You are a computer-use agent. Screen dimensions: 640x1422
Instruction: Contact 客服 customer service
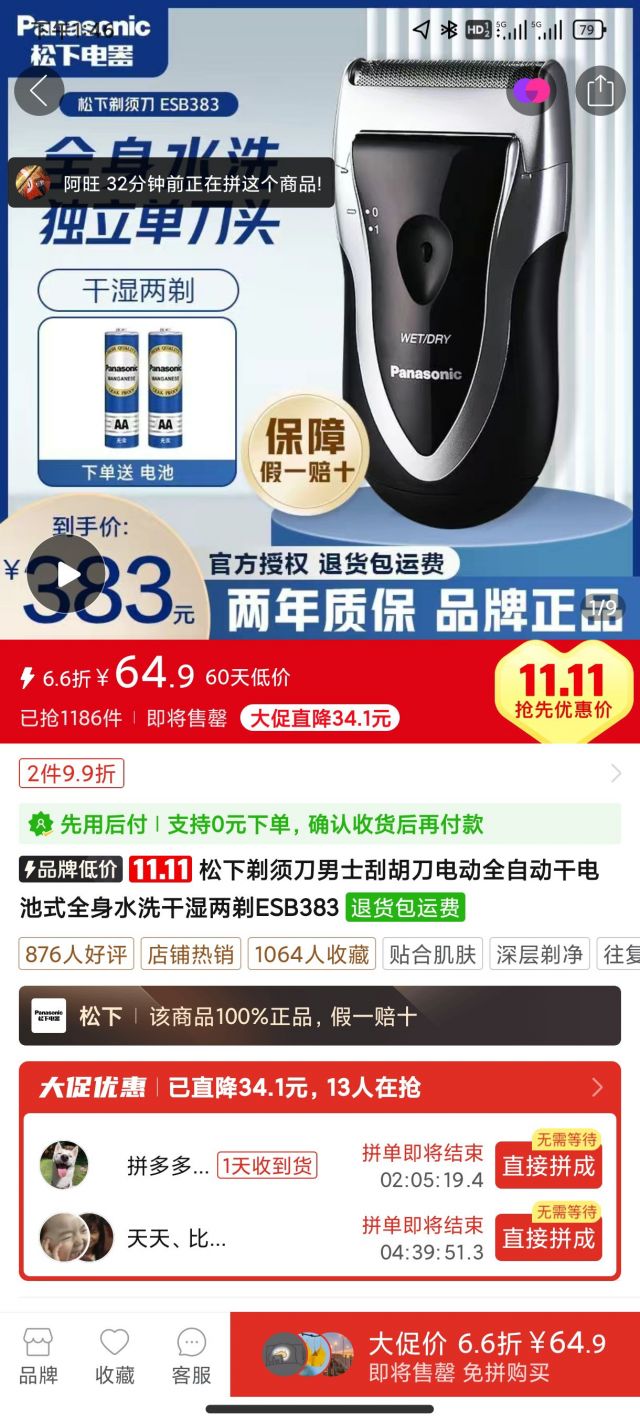click(191, 1356)
